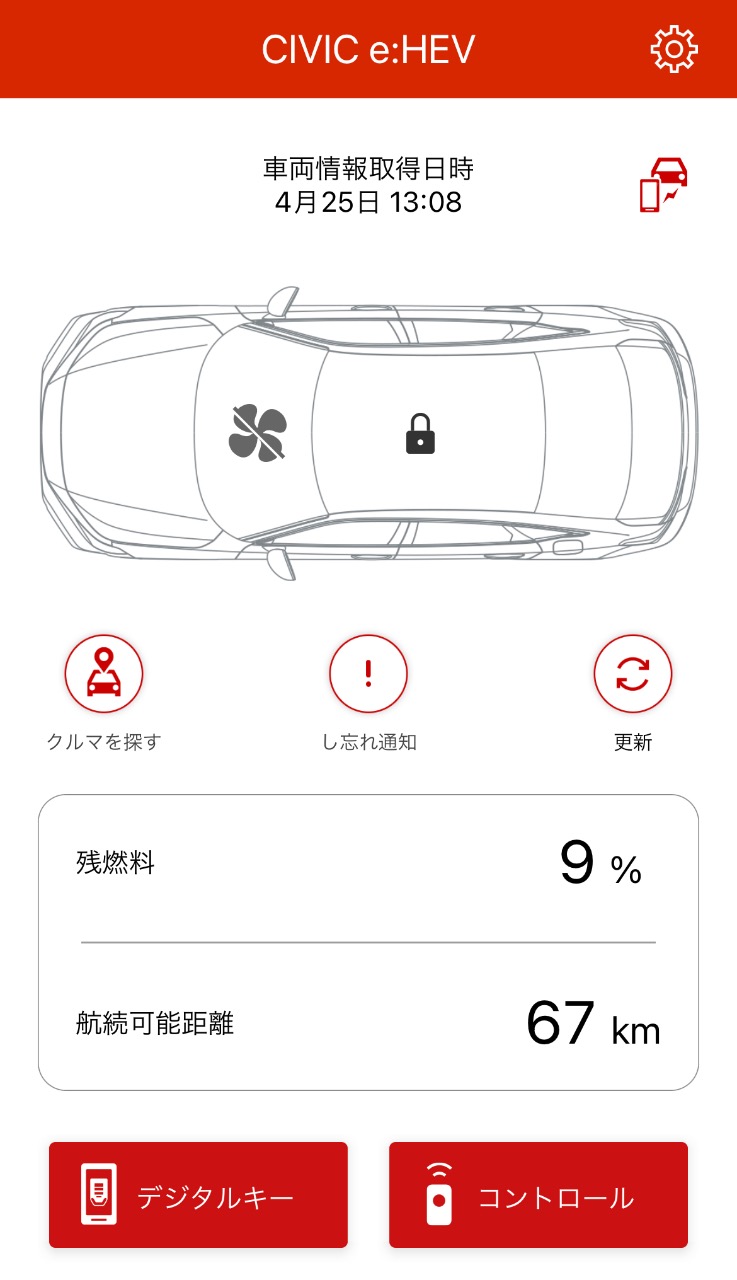Tap the door lock icon on car
The width and height of the screenshot is (737, 1280).
[420, 434]
